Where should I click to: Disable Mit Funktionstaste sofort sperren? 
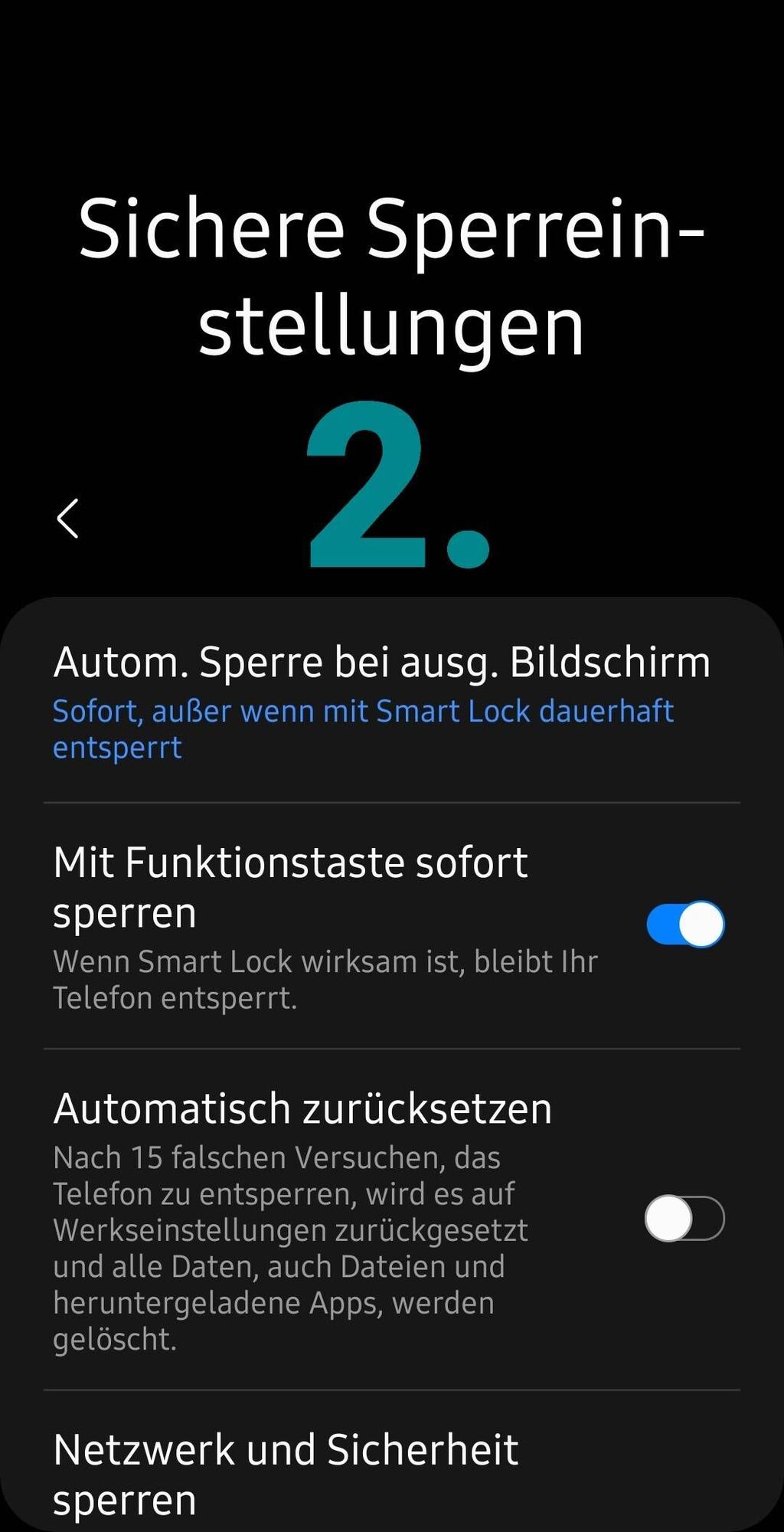pyautogui.click(x=684, y=925)
